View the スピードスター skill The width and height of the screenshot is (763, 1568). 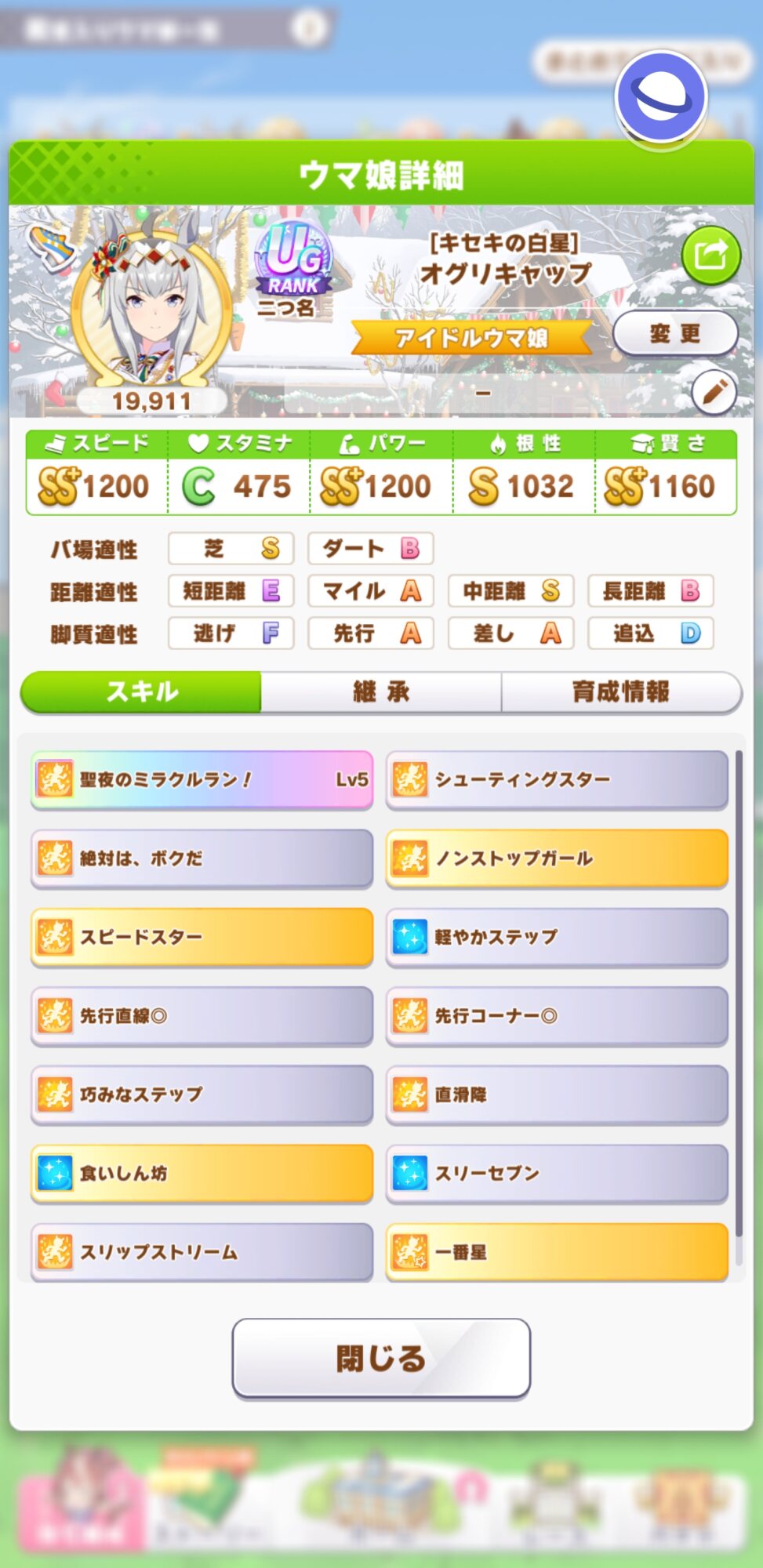(202, 937)
